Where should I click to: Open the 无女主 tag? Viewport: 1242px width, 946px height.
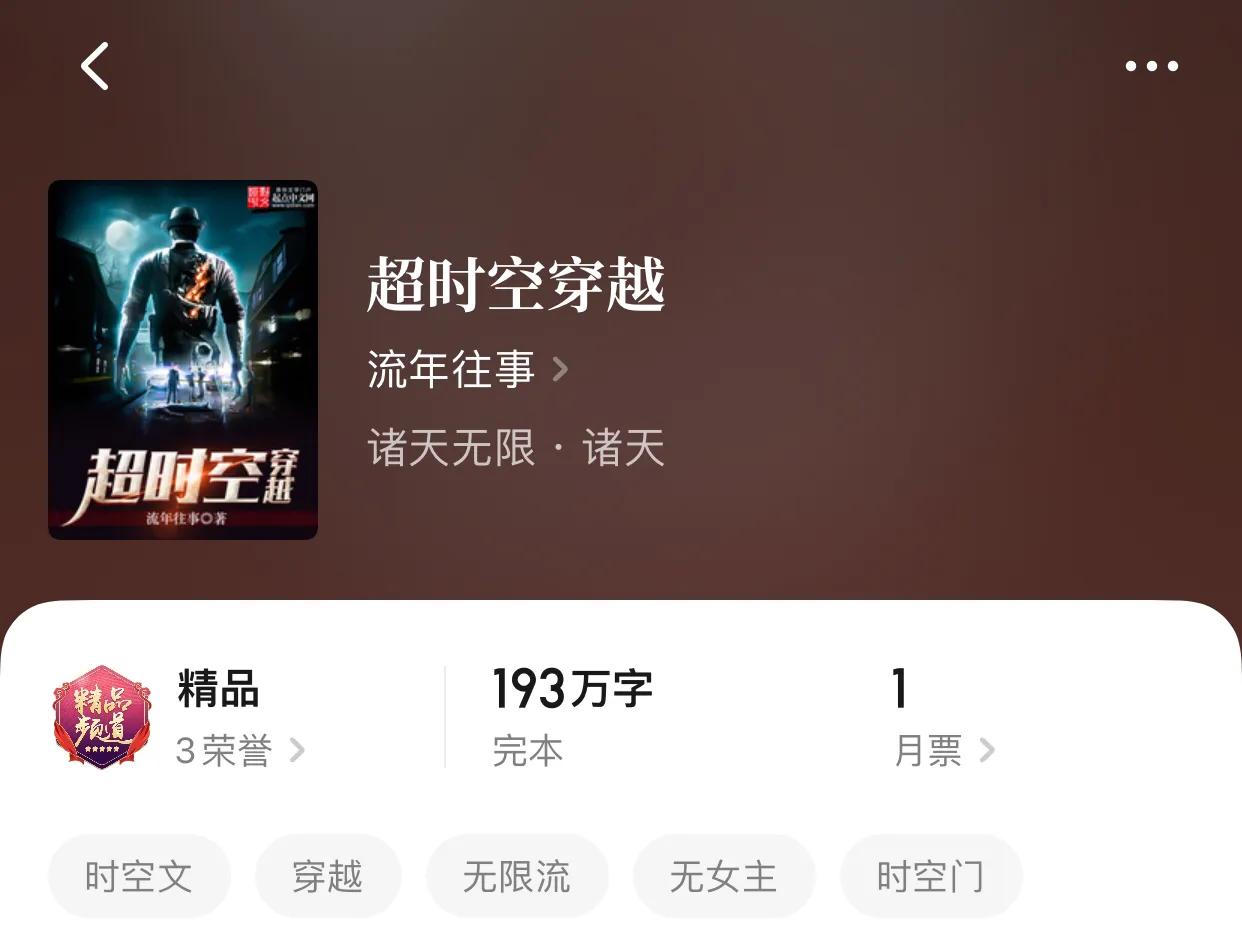(724, 877)
